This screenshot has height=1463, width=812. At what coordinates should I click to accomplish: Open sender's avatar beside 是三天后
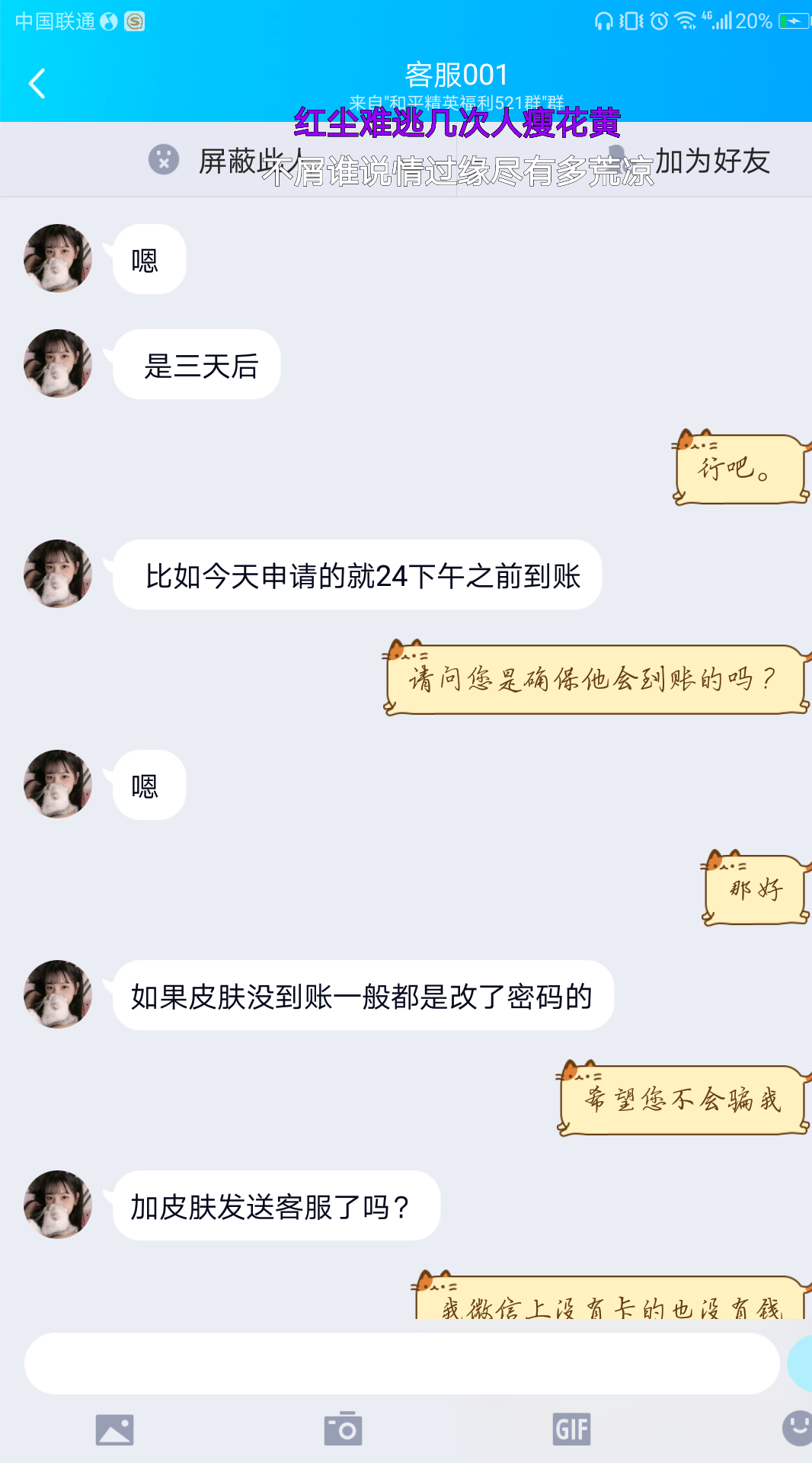click(x=58, y=363)
